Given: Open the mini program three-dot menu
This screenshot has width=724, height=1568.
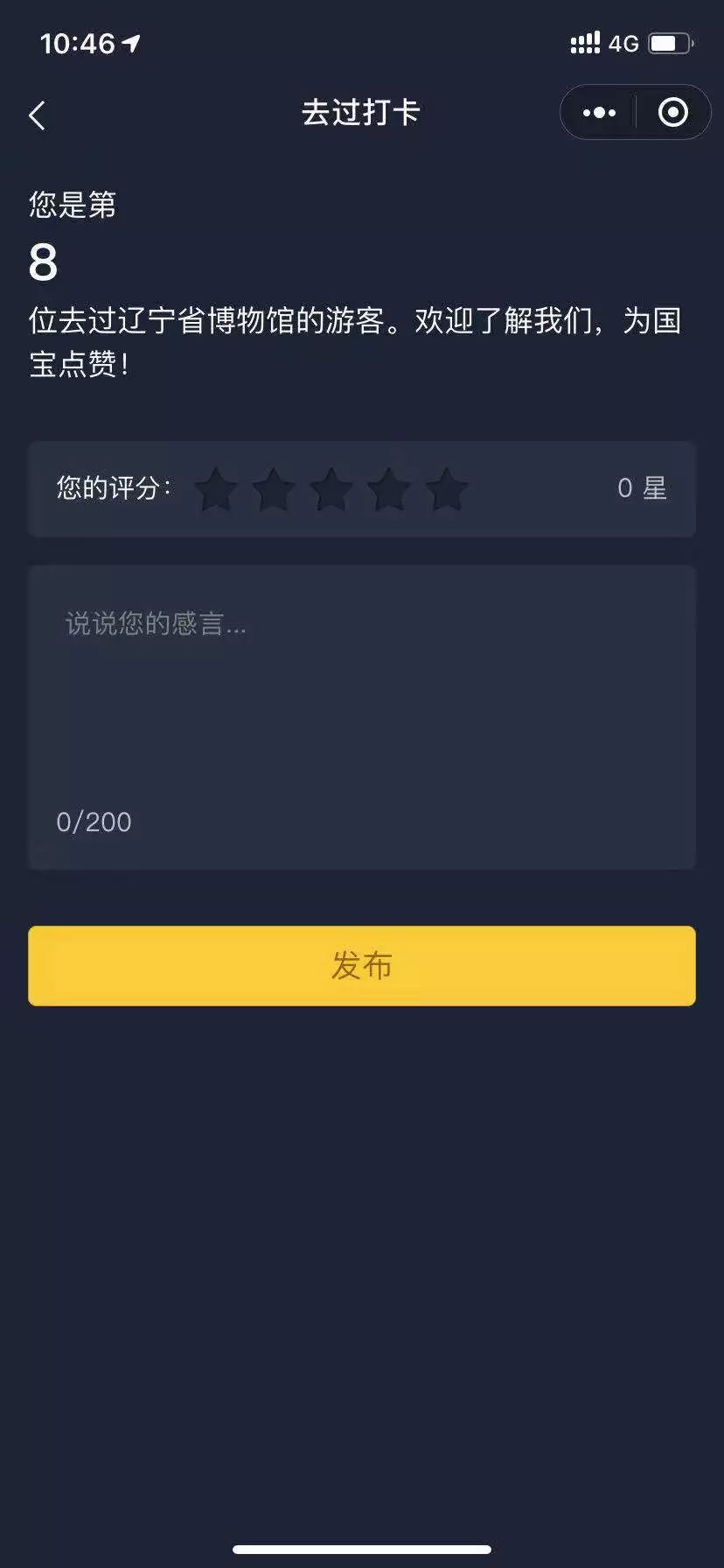Looking at the screenshot, I should tap(599, 113).
